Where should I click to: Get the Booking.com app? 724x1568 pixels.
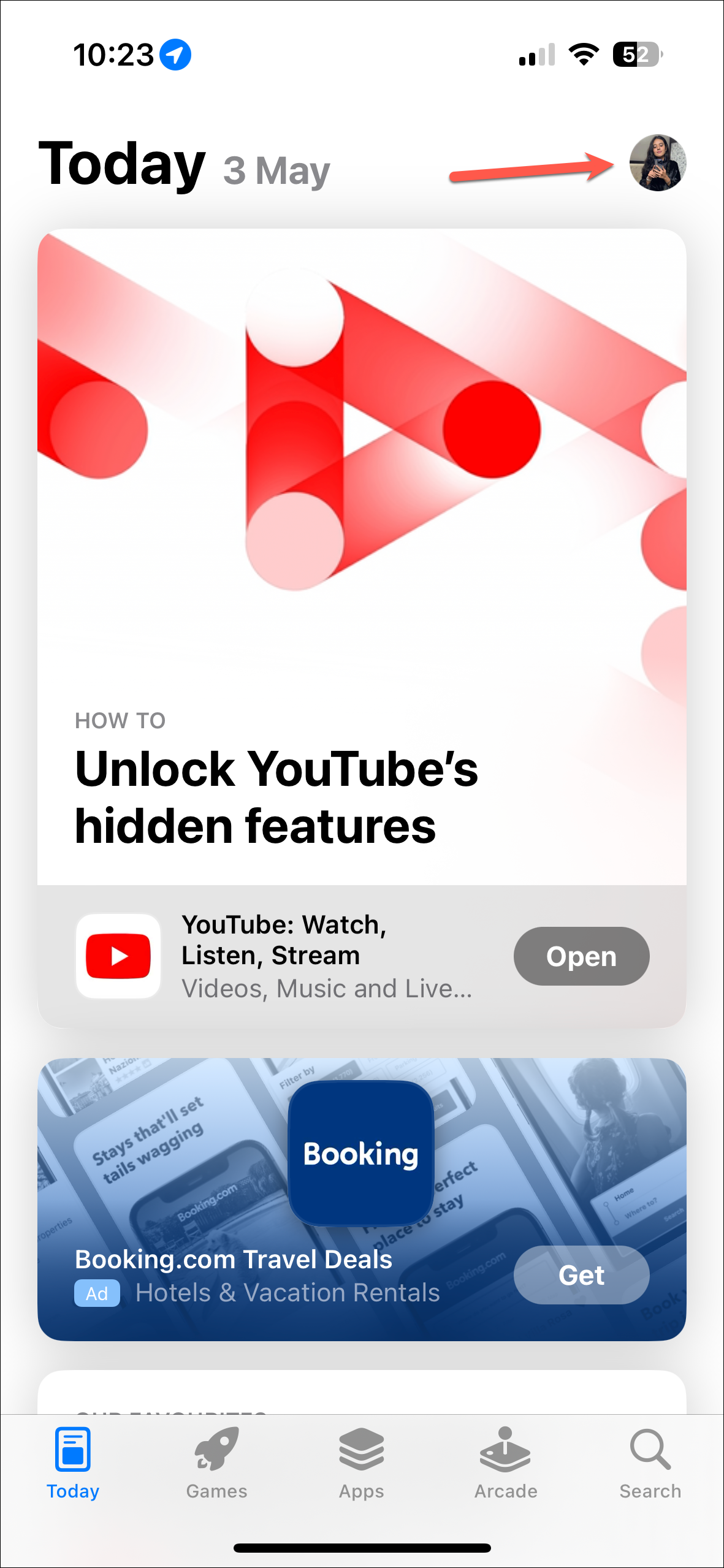tap(581, 1275)
